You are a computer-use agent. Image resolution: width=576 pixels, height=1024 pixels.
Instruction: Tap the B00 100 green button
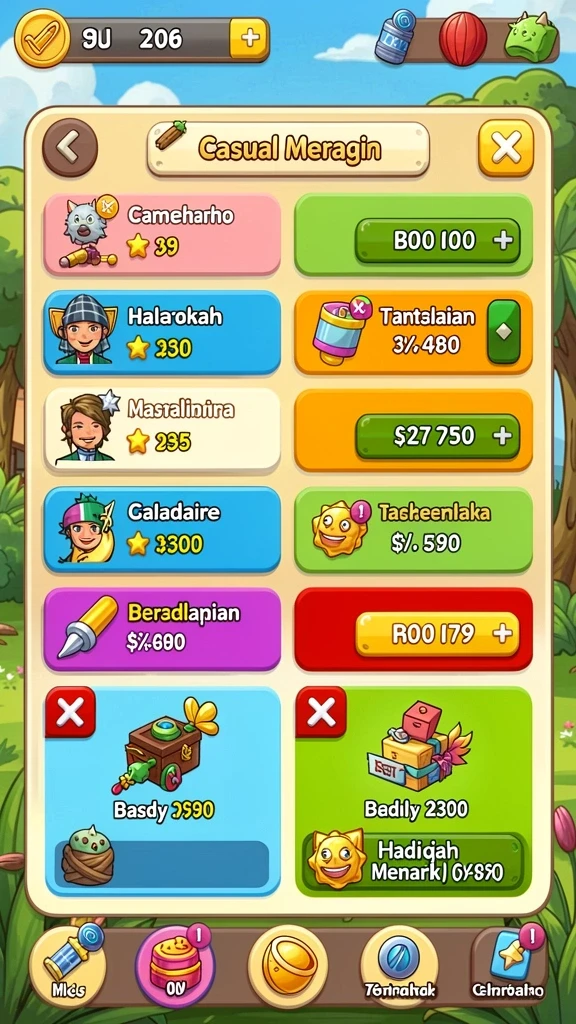pyautogui.click(x=438, y=240)
